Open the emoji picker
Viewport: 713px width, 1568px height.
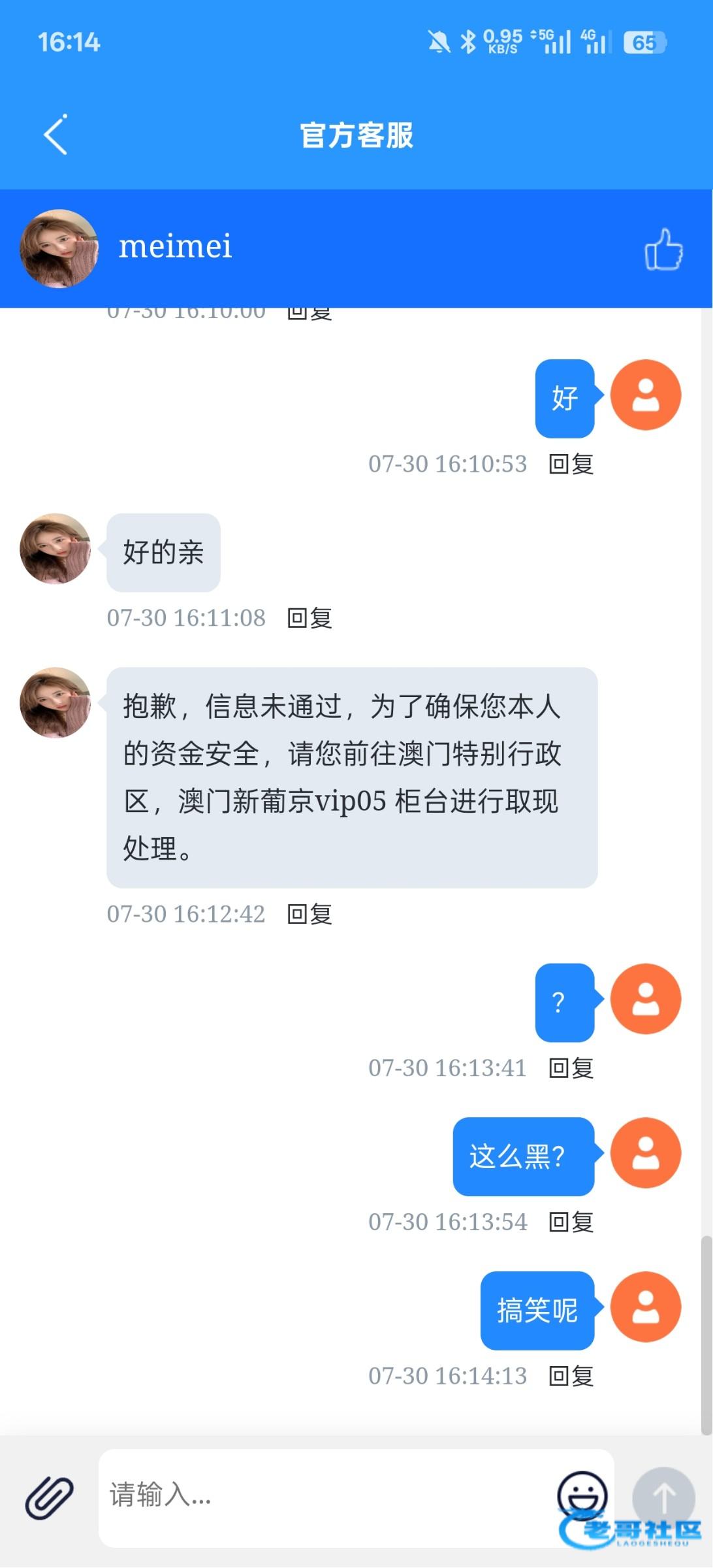pyautogui.click(x=582, y=1494)
